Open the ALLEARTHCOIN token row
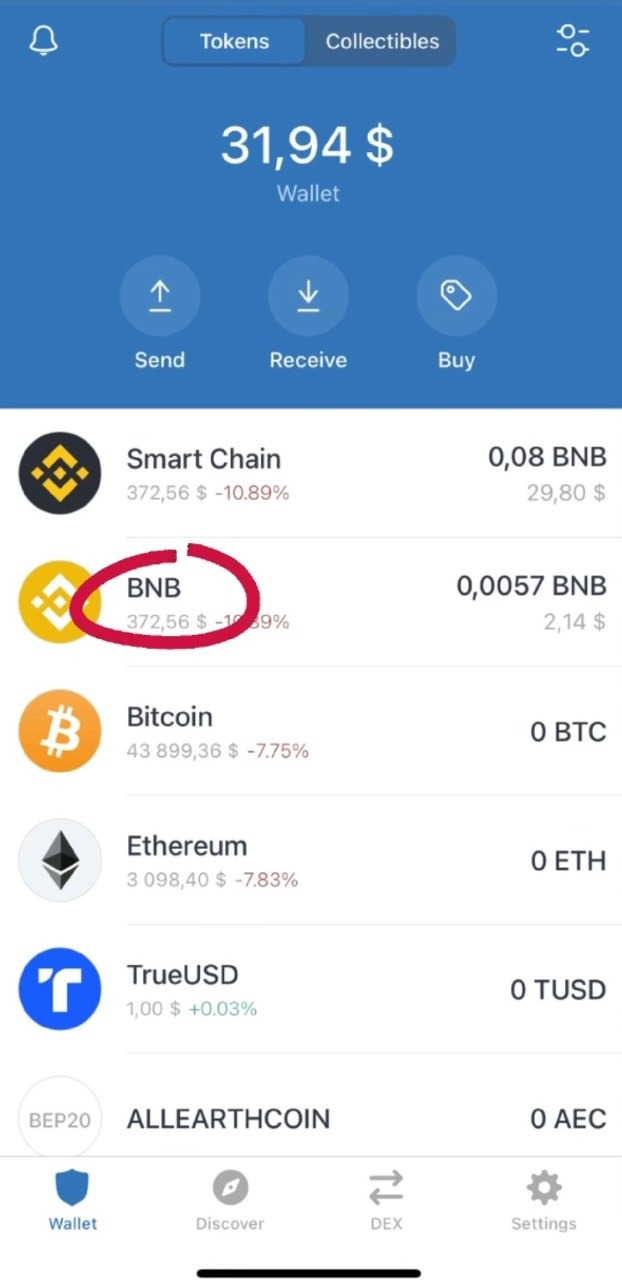Viewport: 622px width, 1280px height. tap(311, 1117)
